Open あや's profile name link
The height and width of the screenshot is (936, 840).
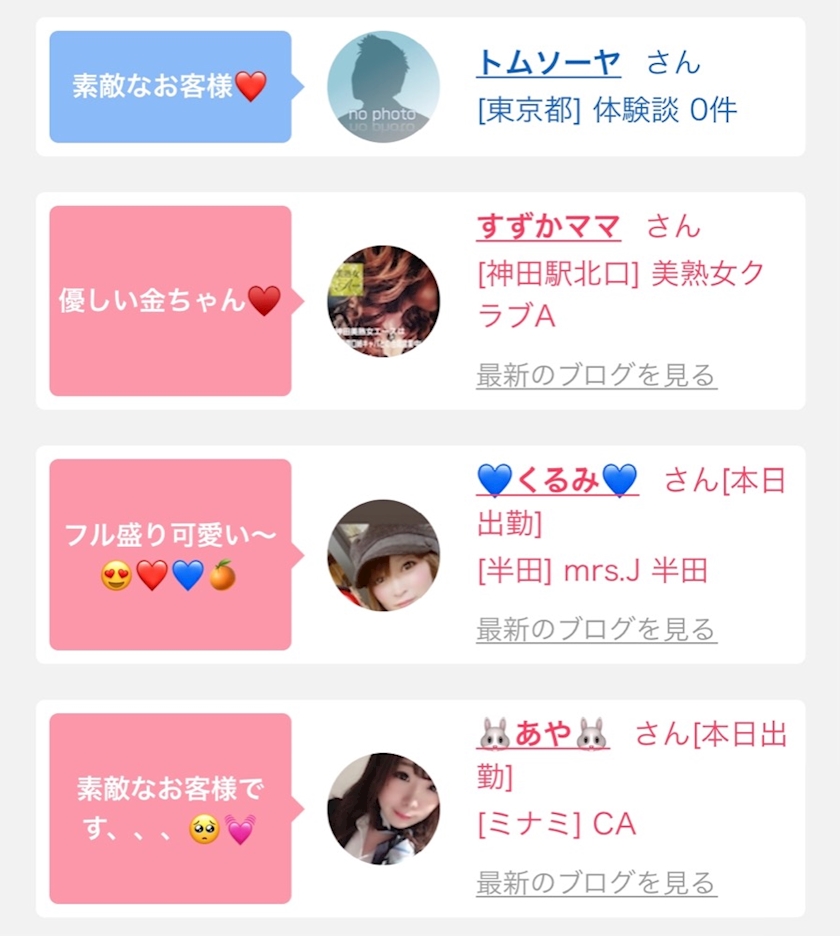pos(543,735)
